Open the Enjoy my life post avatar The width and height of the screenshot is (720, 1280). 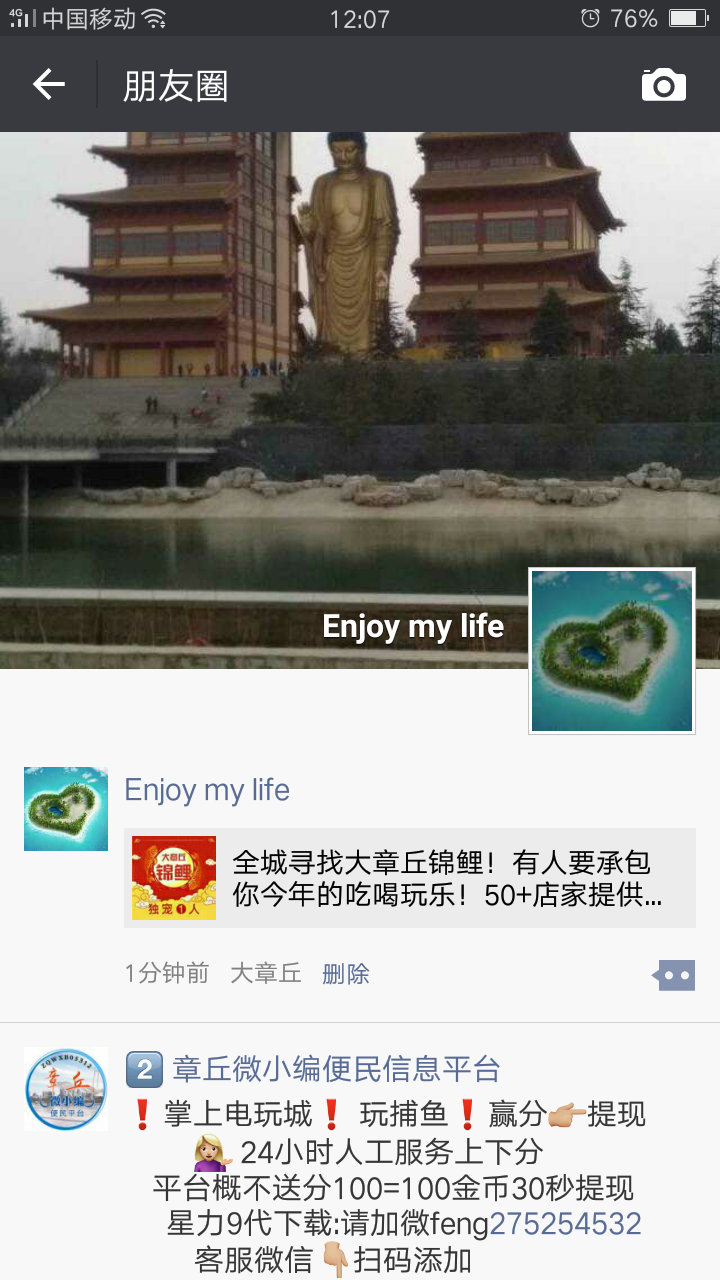point(66,809)
